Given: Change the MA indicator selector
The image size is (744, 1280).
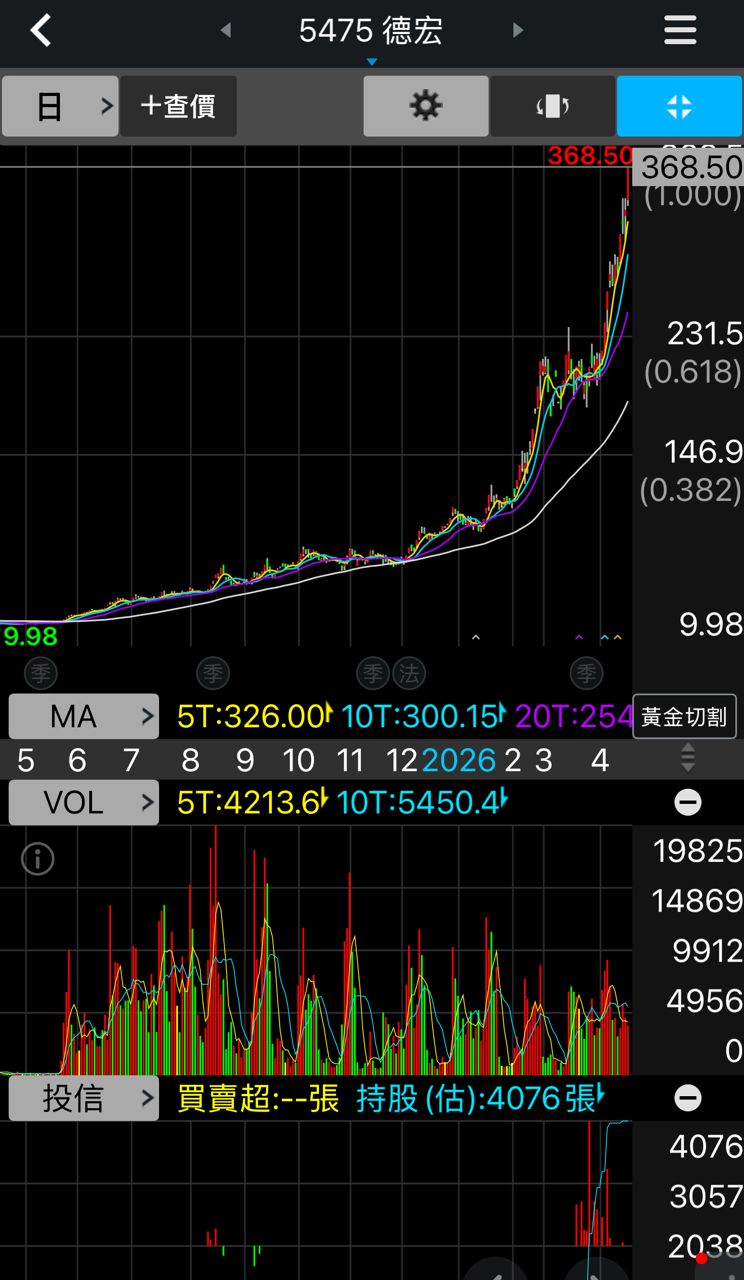Looking at the screenshot, I should point(84,716).
